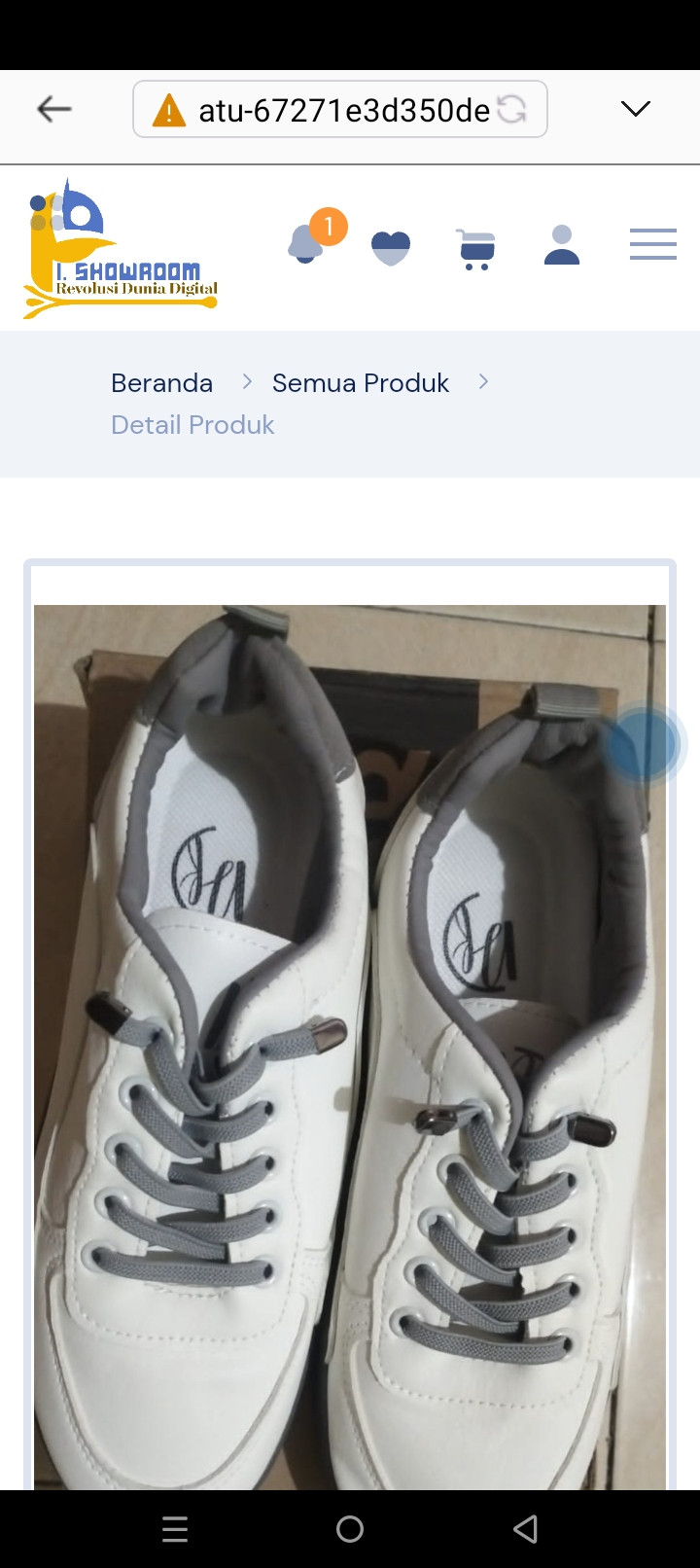Go to Beranda breadcrumb
This screenshot has height=1568, width=700.
click(x=161, y=383)
